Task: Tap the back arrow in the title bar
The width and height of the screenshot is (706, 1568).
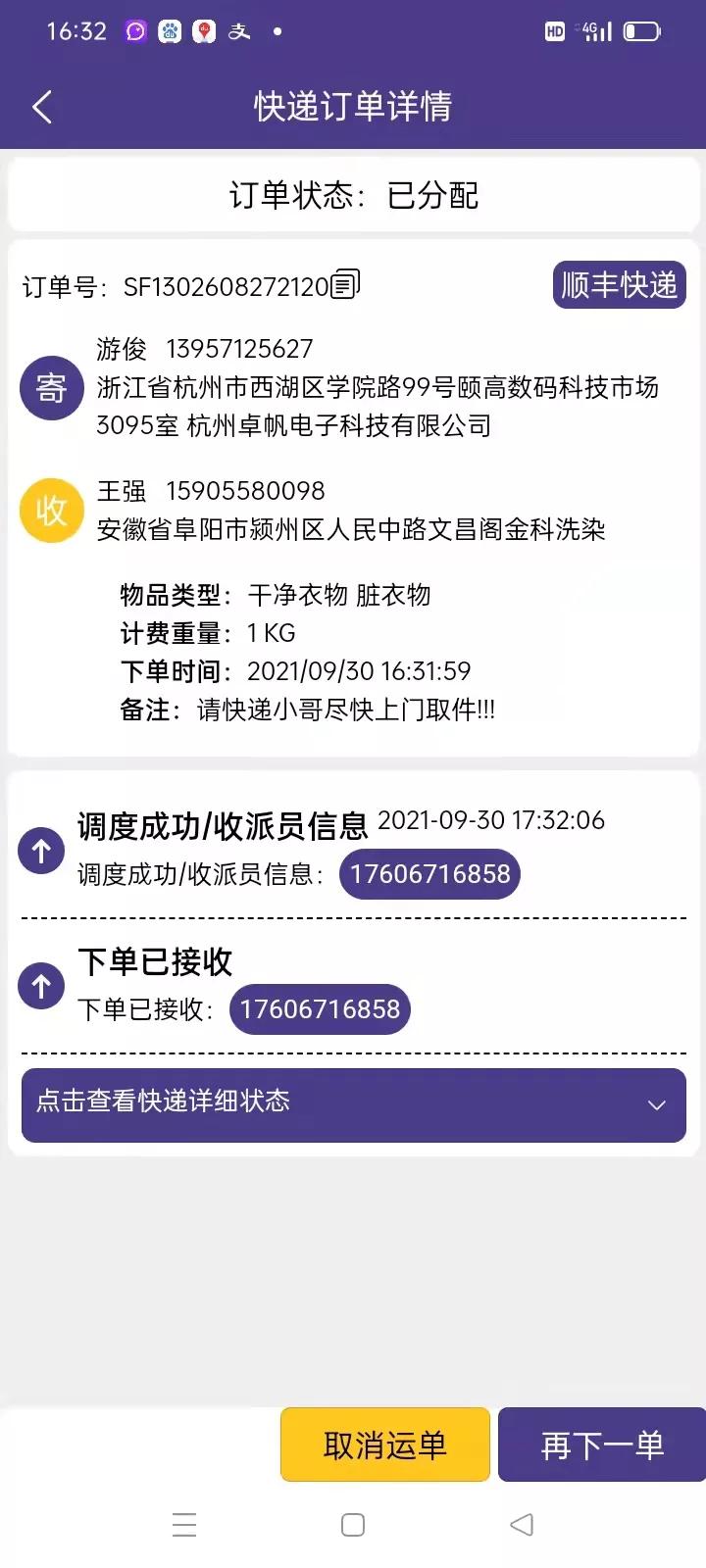Action: coord(41,106)
